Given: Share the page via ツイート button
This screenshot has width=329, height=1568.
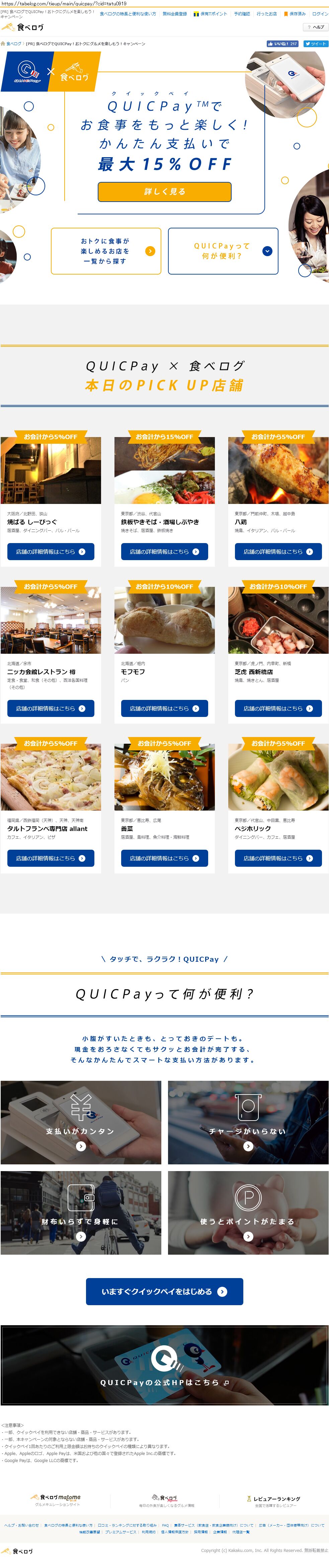Looking at the screenshot, I should (316, 44).
